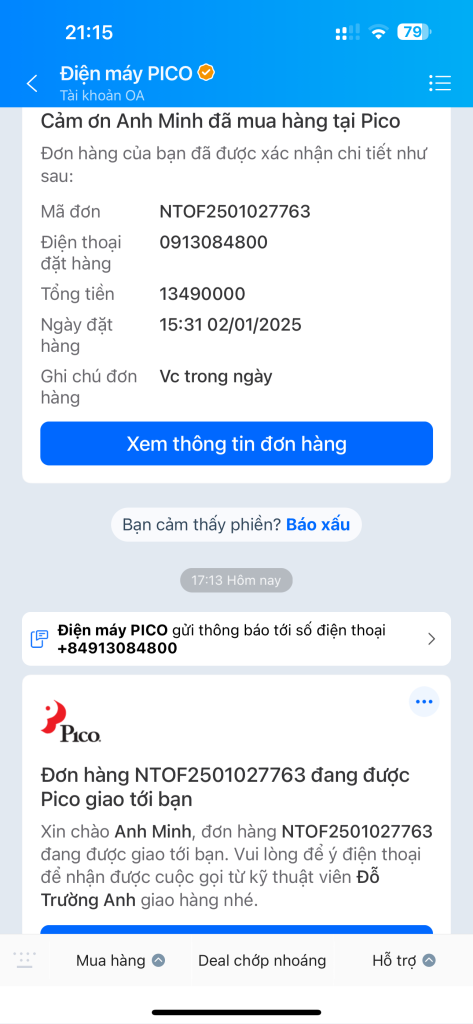473x1024 pixels.
Task: Expand the Hỗ trợ menu
Action: click(403, 960)
